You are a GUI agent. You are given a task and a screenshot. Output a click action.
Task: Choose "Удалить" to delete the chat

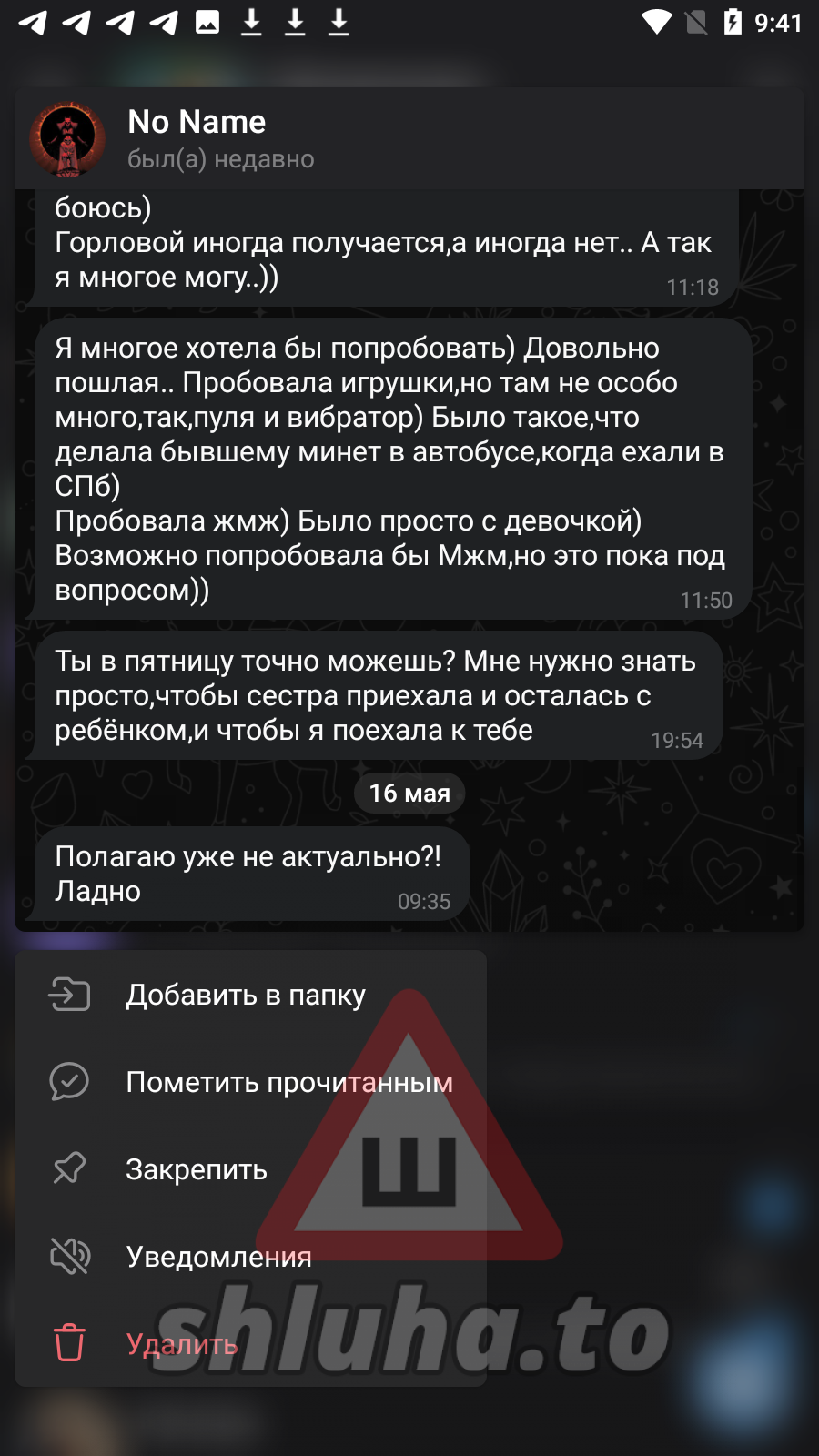[250, 1344]
